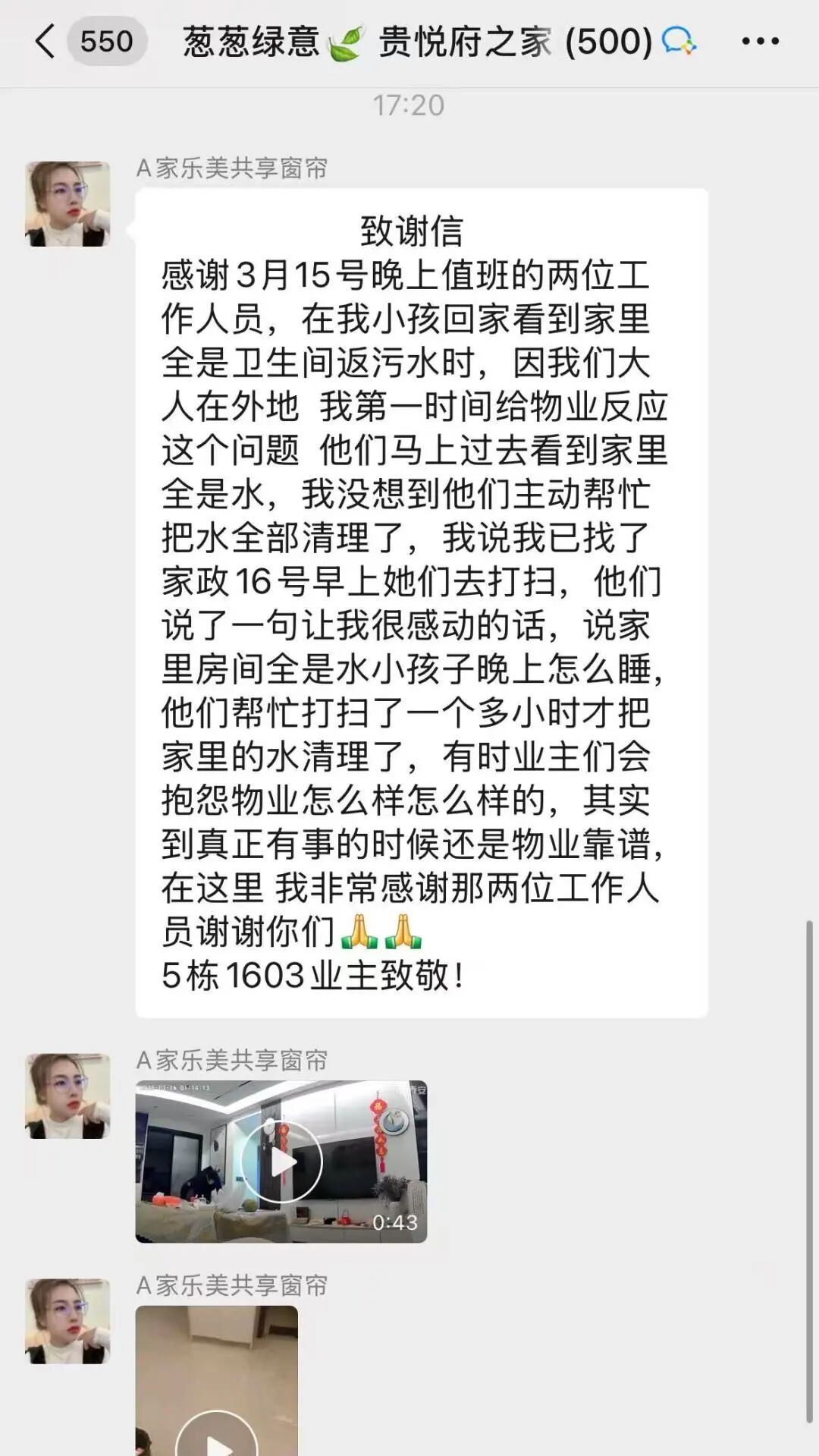Open the group chat overflow menu
This screenshot has width=819, height=1456.
[x=760, y=42]
